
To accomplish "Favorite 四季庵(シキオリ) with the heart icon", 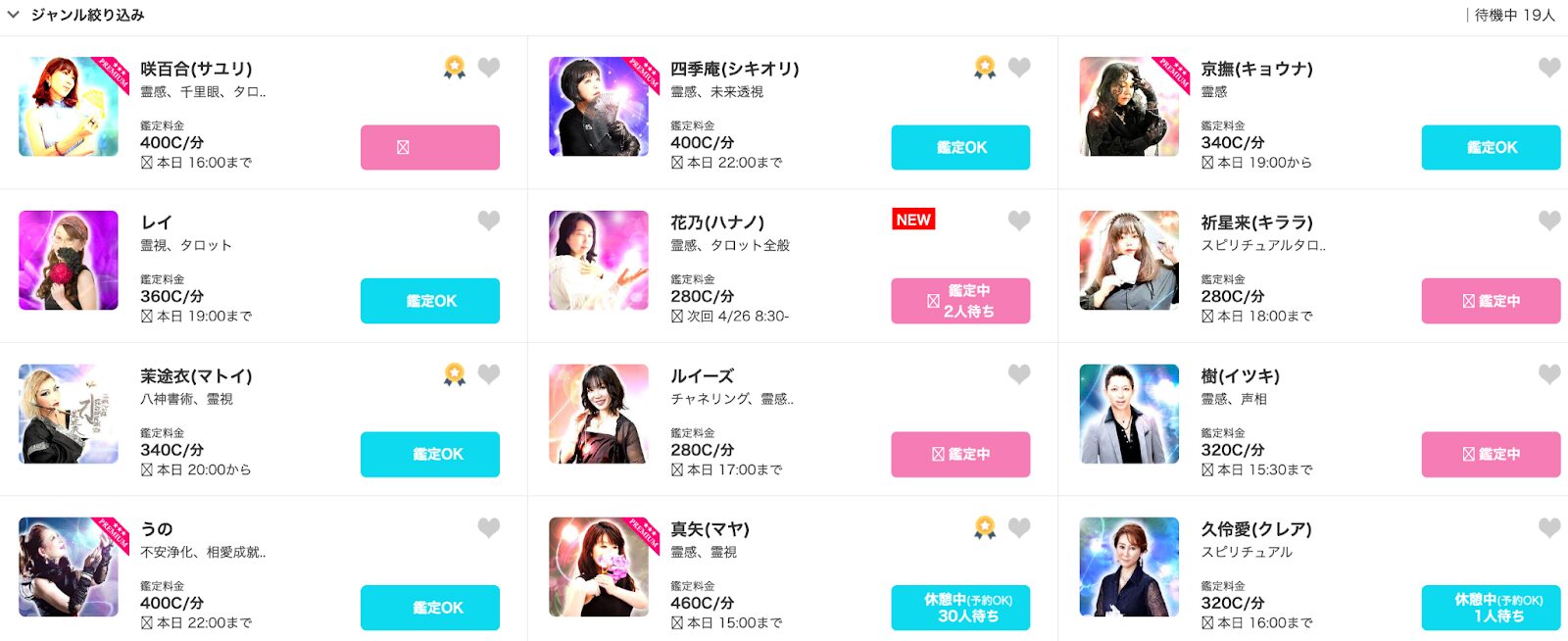I will [1019, 67].
